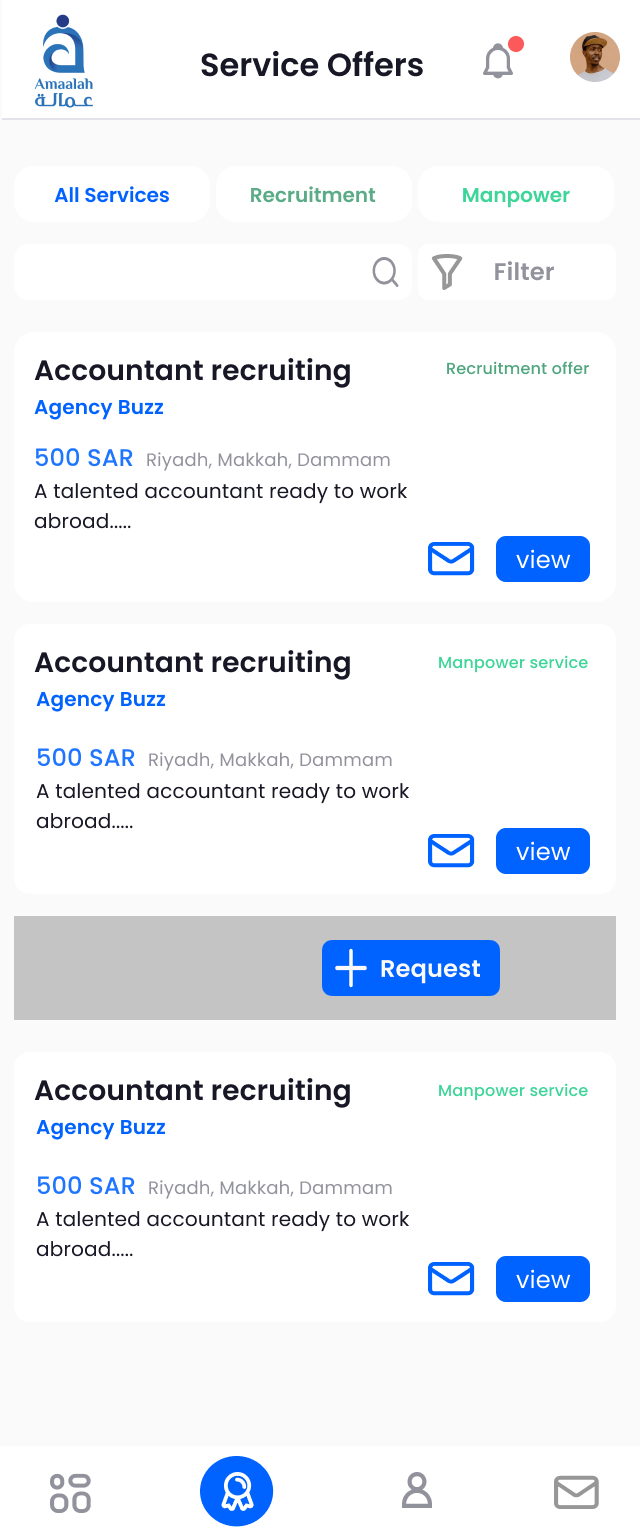Open the highlighted ribbon badge tab

236,1492
